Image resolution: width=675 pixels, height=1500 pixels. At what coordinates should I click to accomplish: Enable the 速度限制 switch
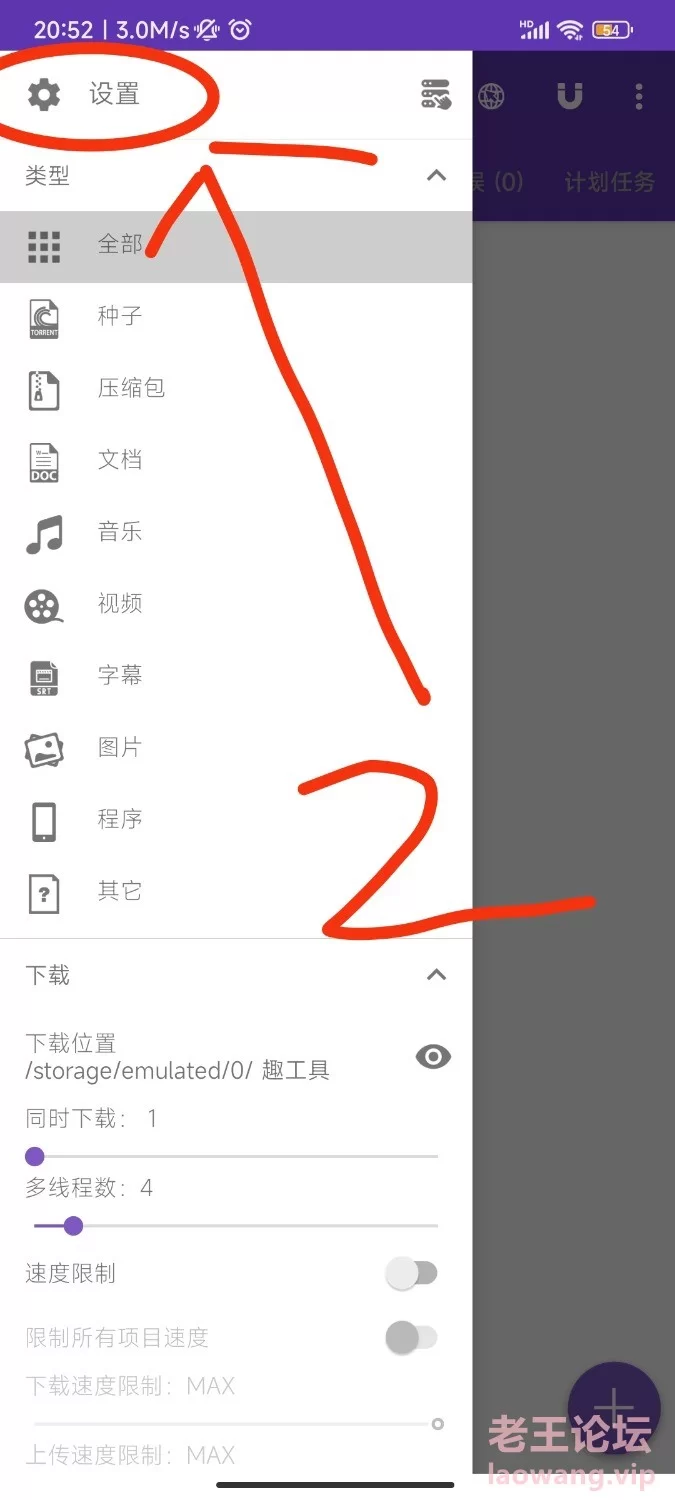(x=412, y=1273)
